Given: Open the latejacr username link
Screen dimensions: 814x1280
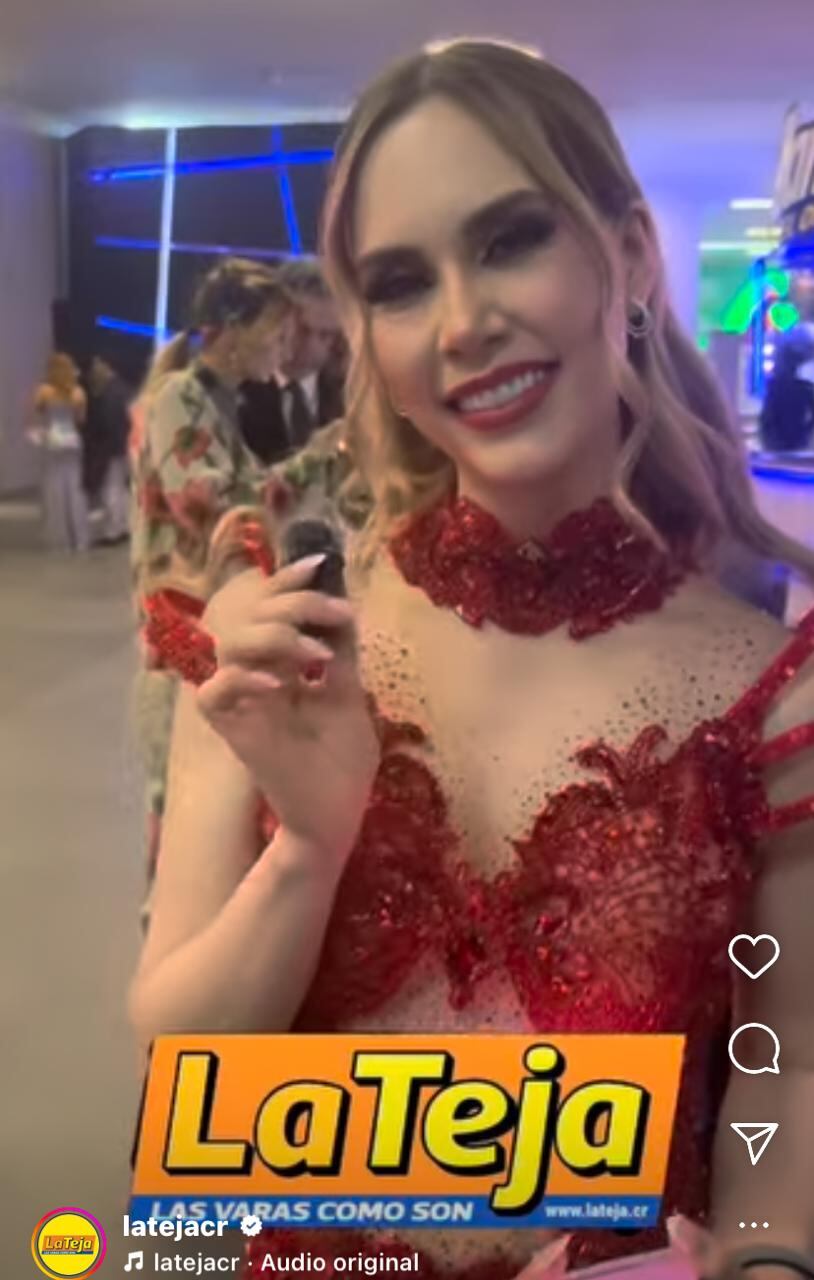Looking at the screenshot, I should click(x=175, y=1225).
